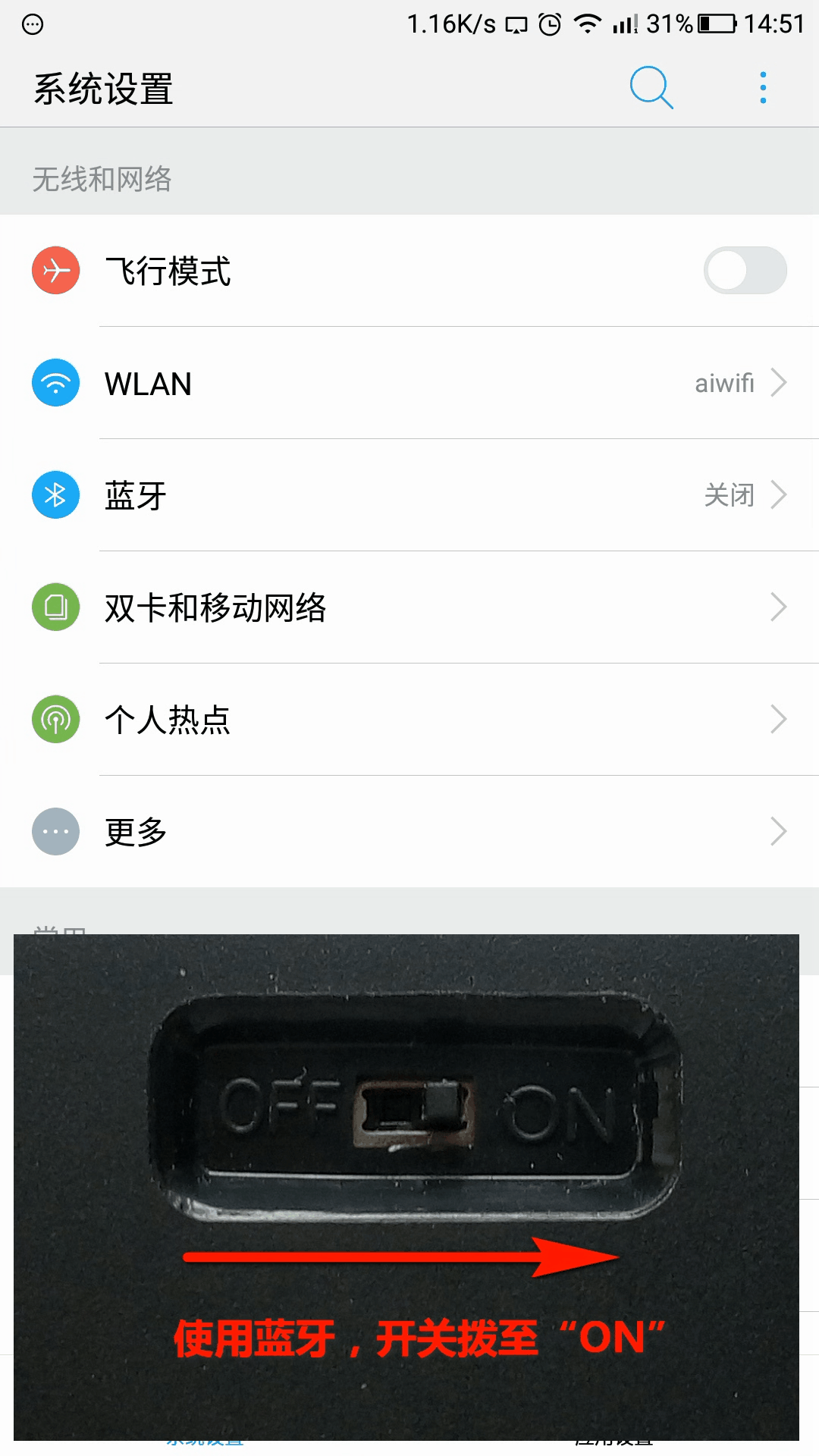Expand 个人热点 with the chevron arrow
Image resolution: width=819 pixels, height=1456 pixels.
780,719
